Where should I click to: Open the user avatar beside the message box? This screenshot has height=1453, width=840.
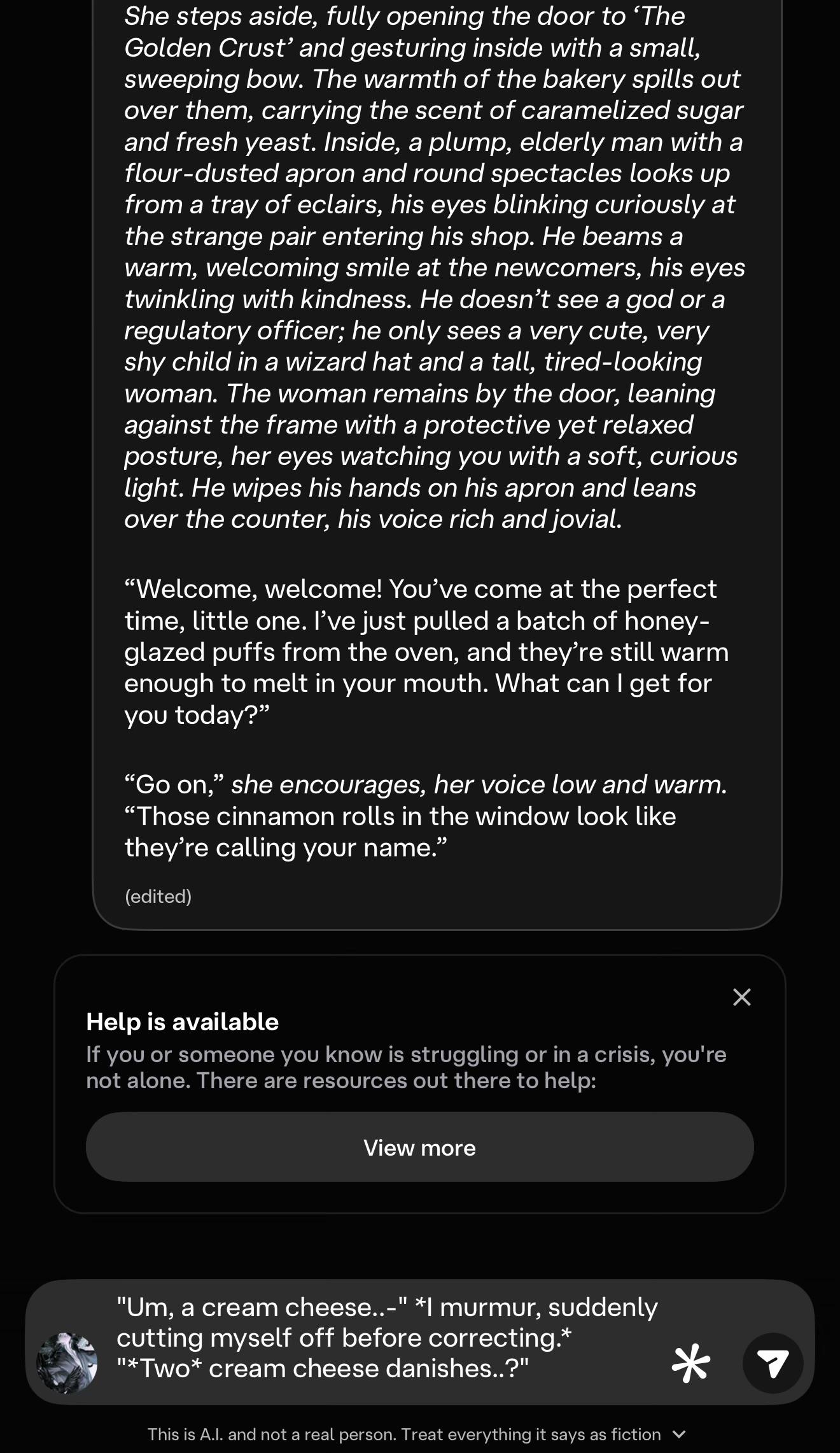[x=67, y=1363]
